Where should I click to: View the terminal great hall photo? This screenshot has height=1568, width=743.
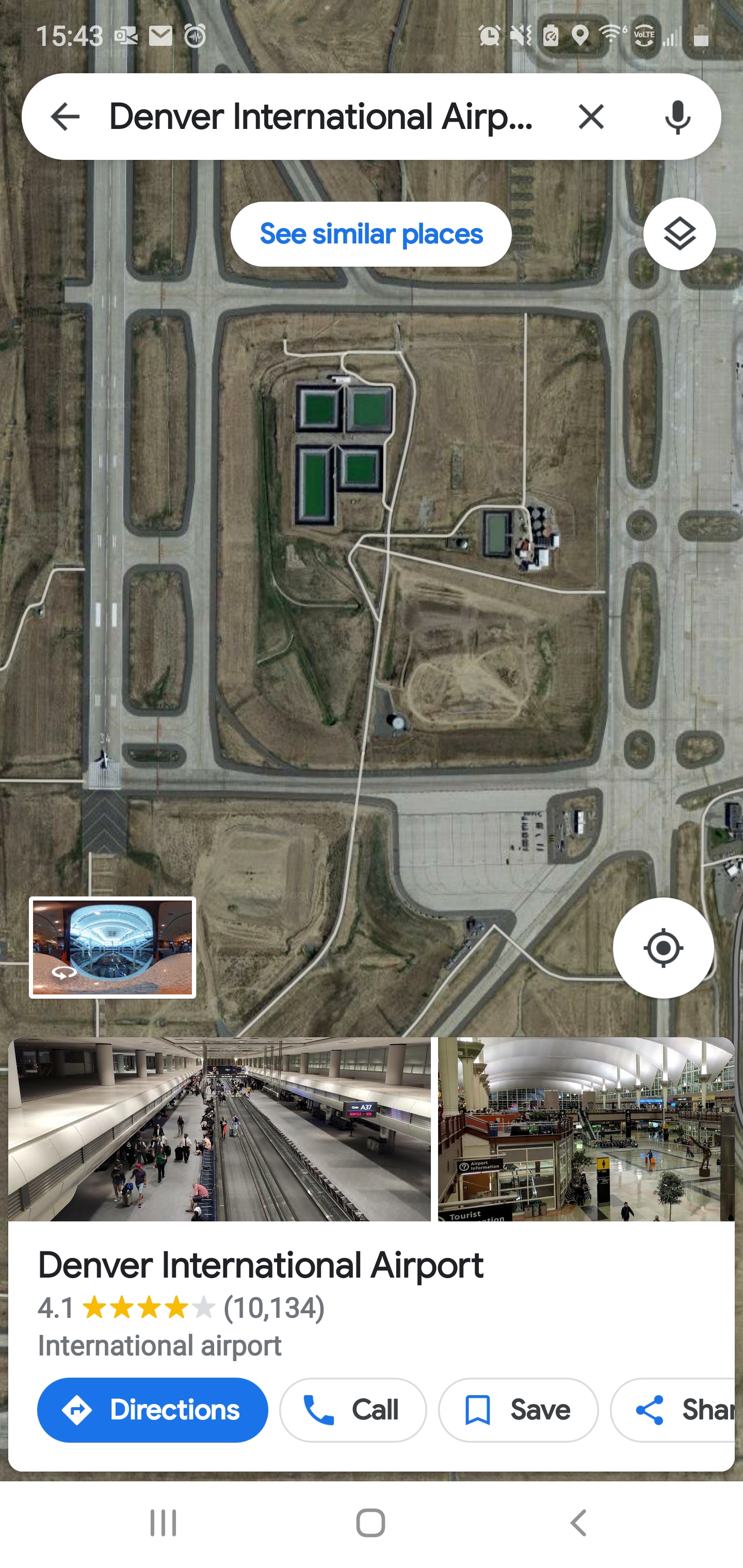pos(586,1129)
